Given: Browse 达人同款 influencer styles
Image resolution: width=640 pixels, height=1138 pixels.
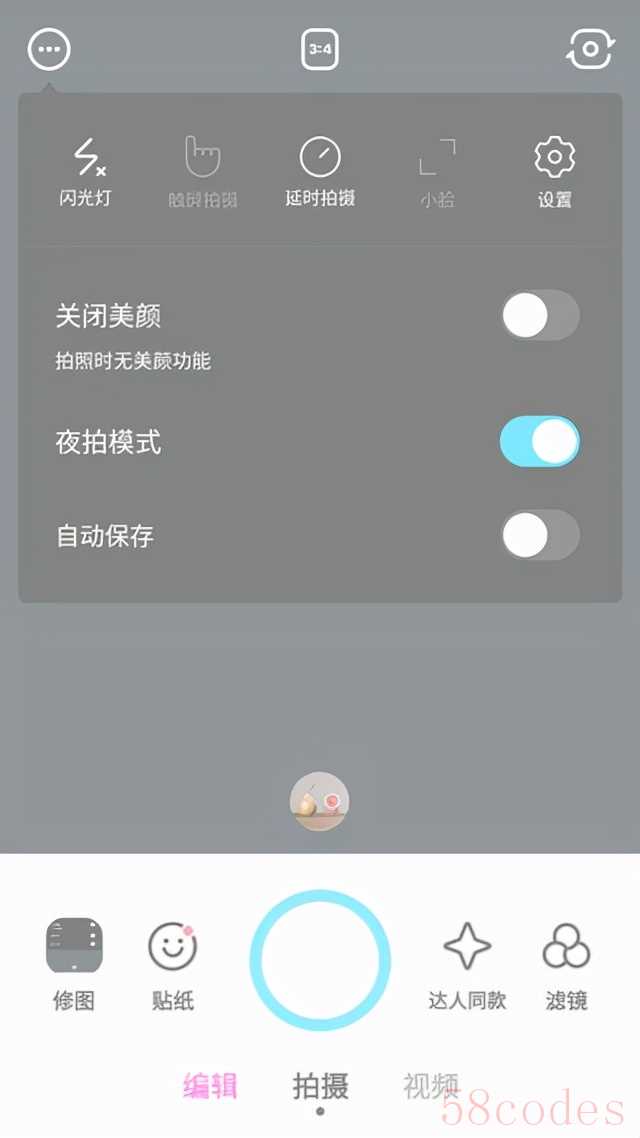Looking at the screenshot, I should point(467,964).
